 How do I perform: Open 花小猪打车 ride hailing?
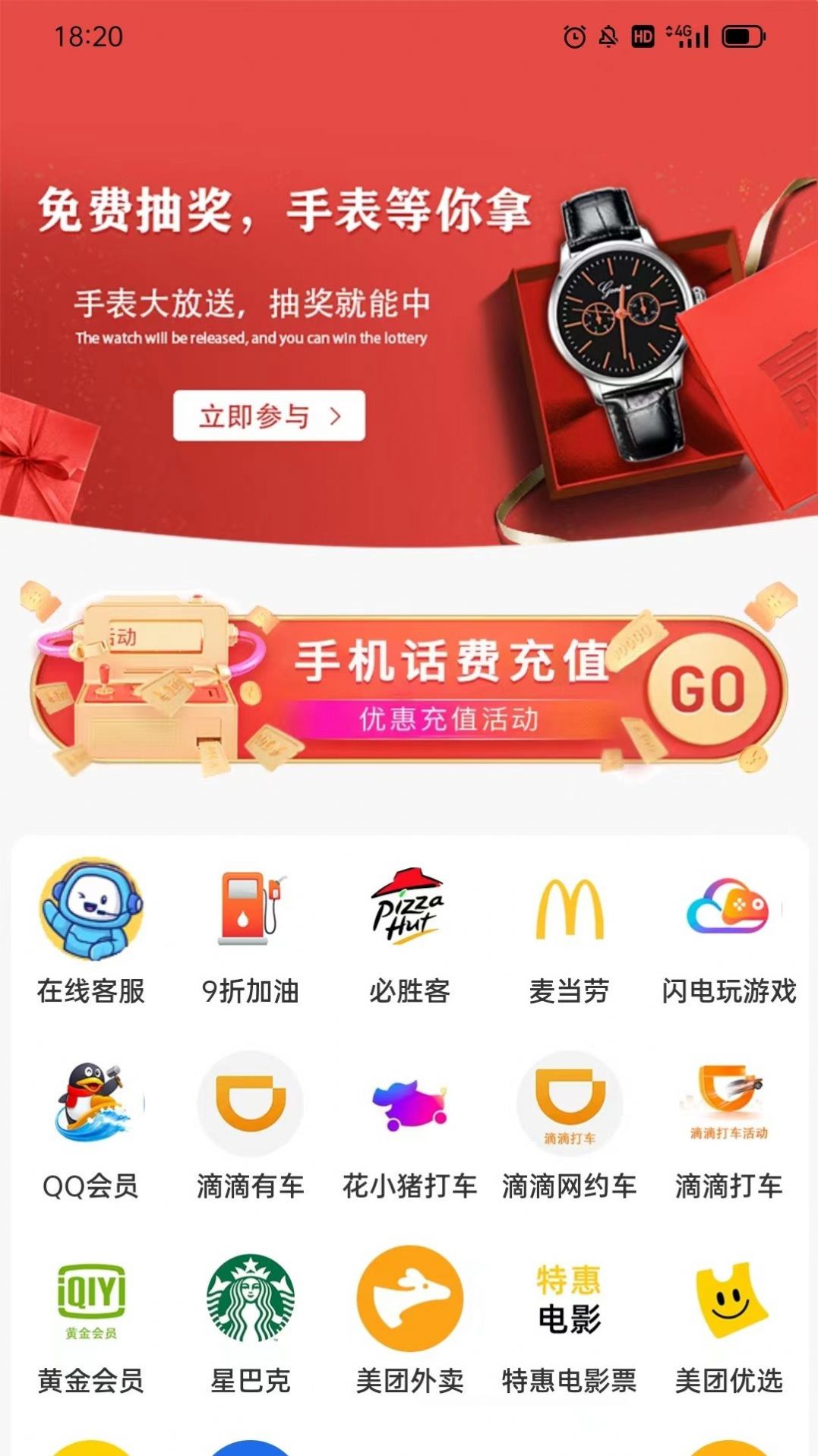pyautogui.click(x=409, y=1126)
